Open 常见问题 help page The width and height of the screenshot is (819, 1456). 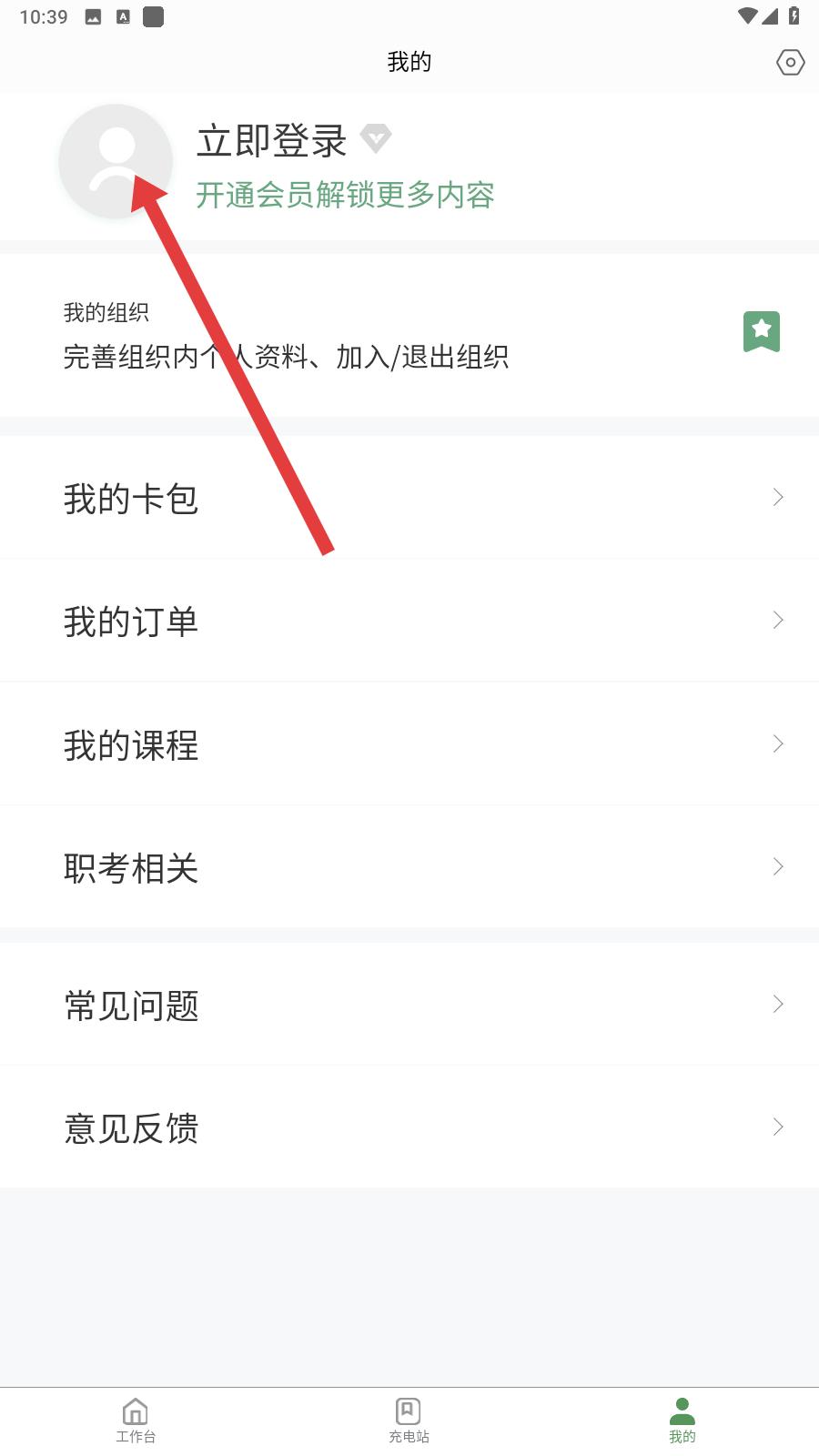pos(409,1005)
